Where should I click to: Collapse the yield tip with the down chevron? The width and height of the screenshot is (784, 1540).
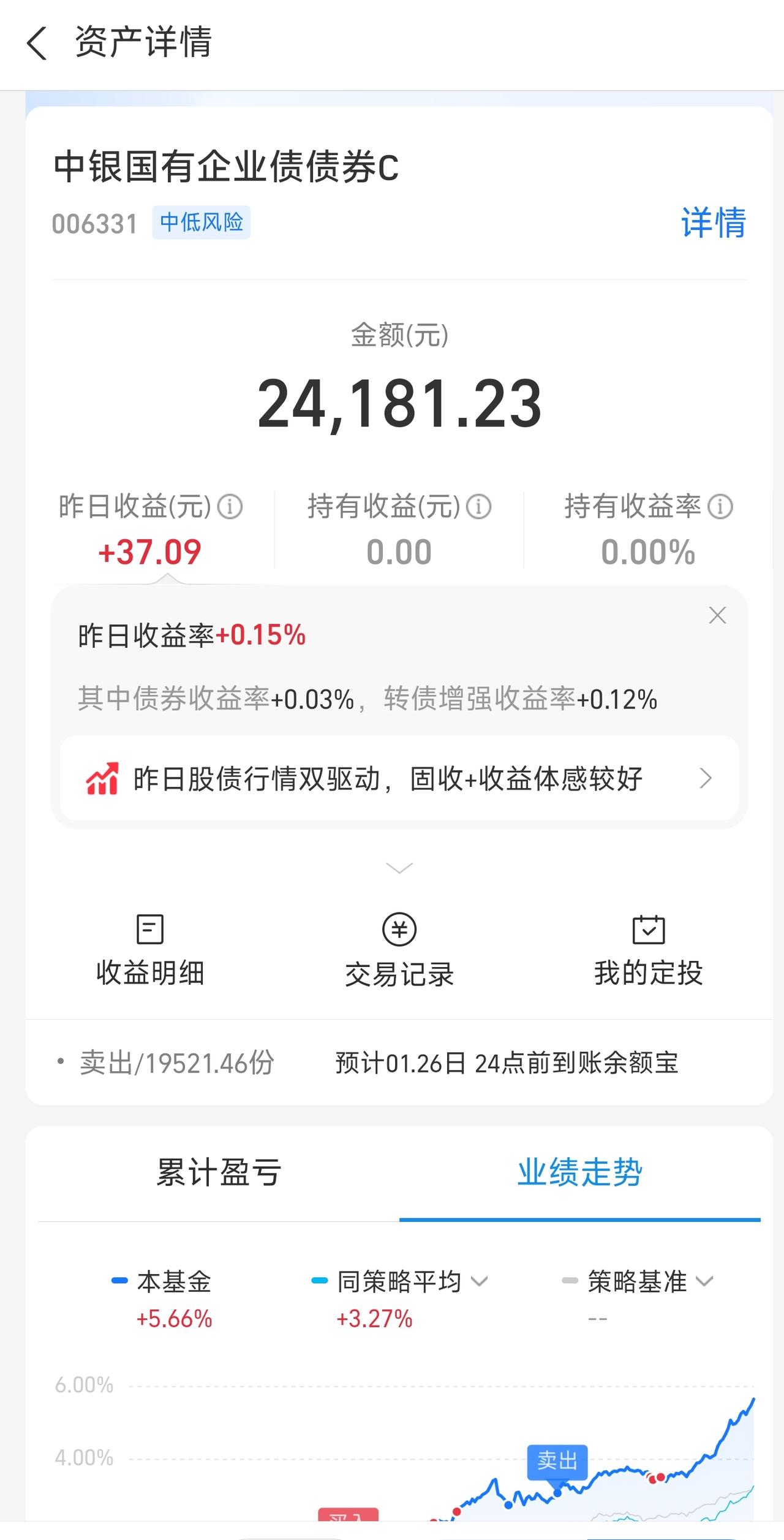click(x=399, y=868)
